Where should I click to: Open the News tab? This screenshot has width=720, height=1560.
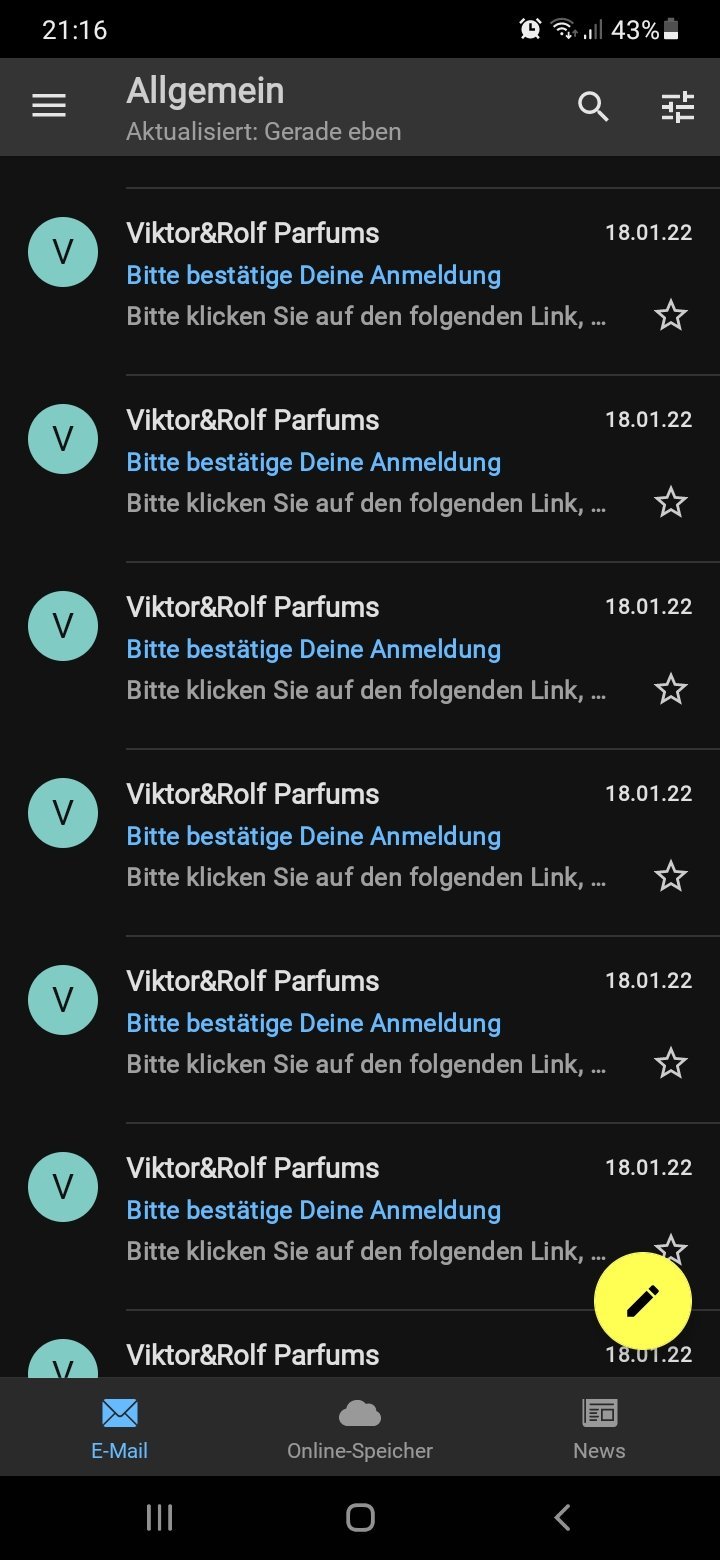pyautogui.click(x=599, y=1427)
